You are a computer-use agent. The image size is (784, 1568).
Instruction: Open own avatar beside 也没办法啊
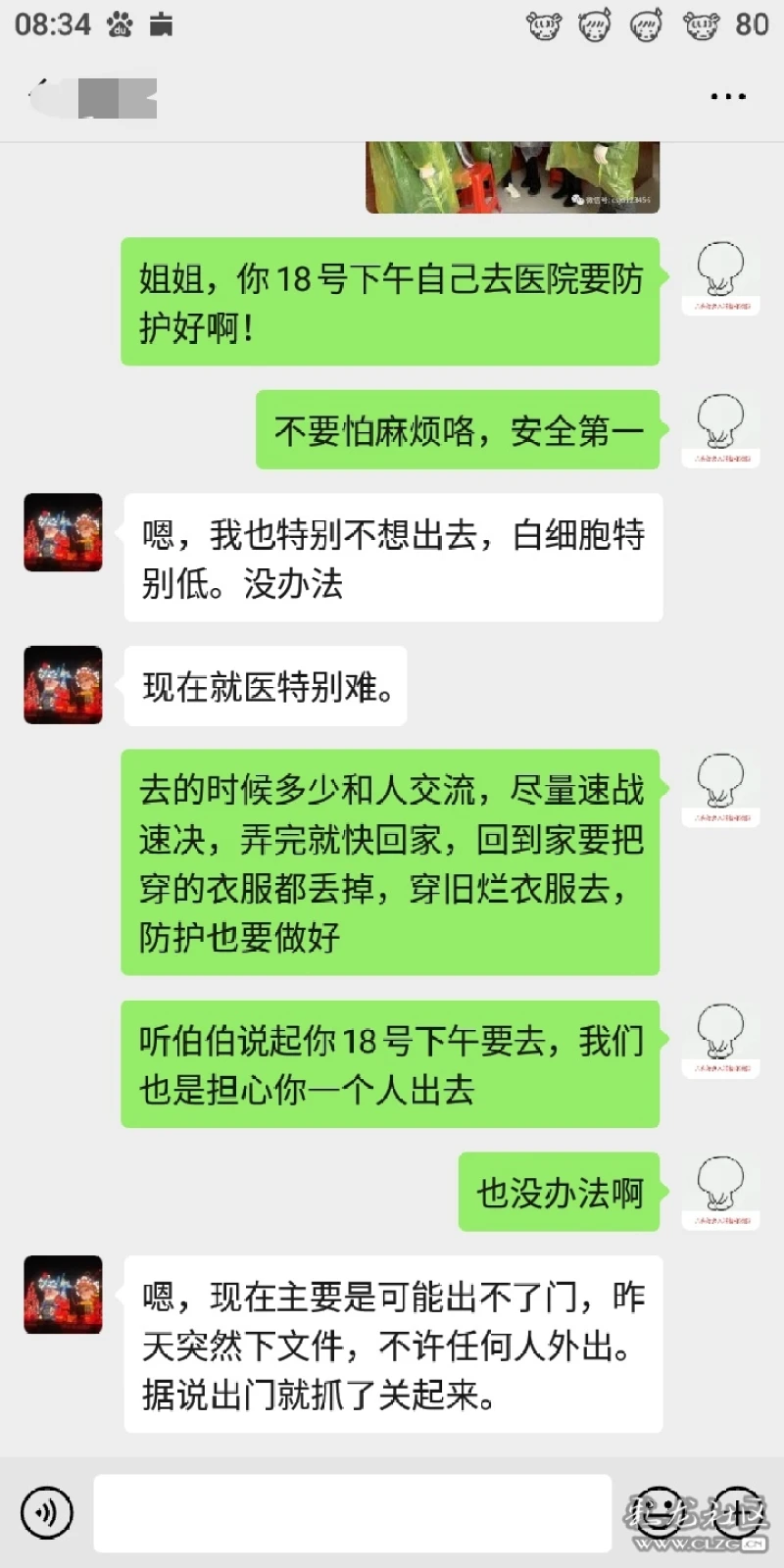tap(720, 1192)
